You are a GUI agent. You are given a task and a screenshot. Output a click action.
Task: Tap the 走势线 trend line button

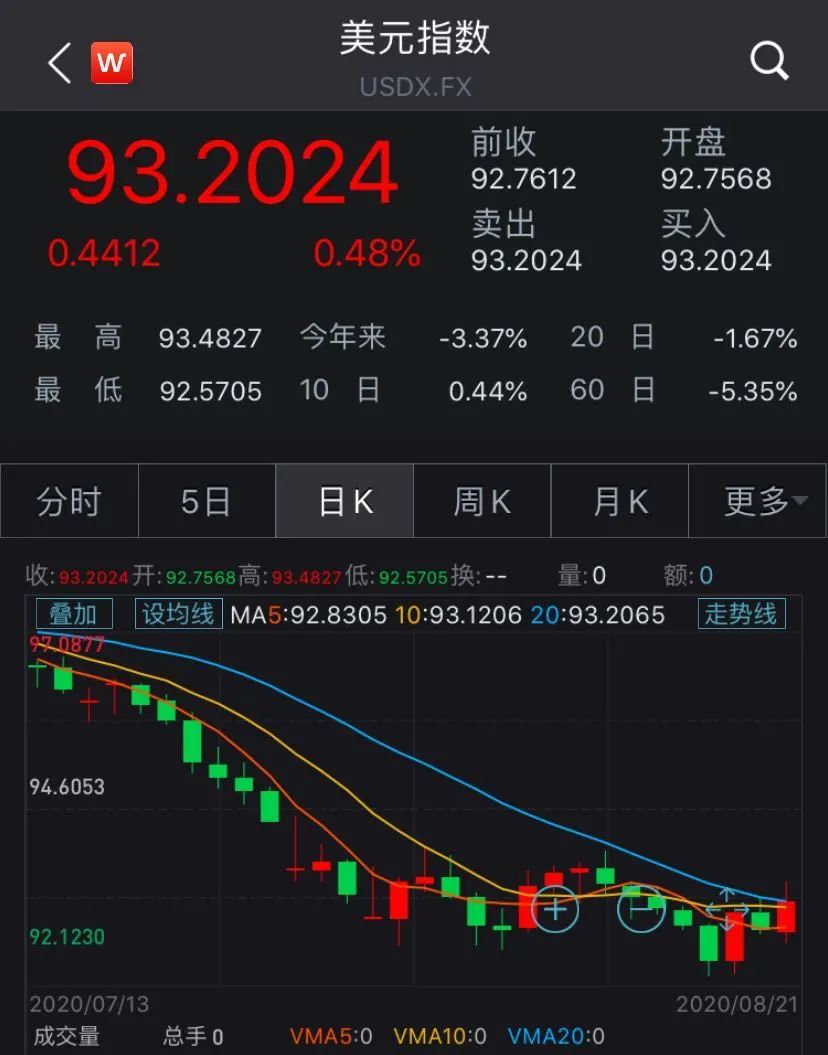coord(741,613)
